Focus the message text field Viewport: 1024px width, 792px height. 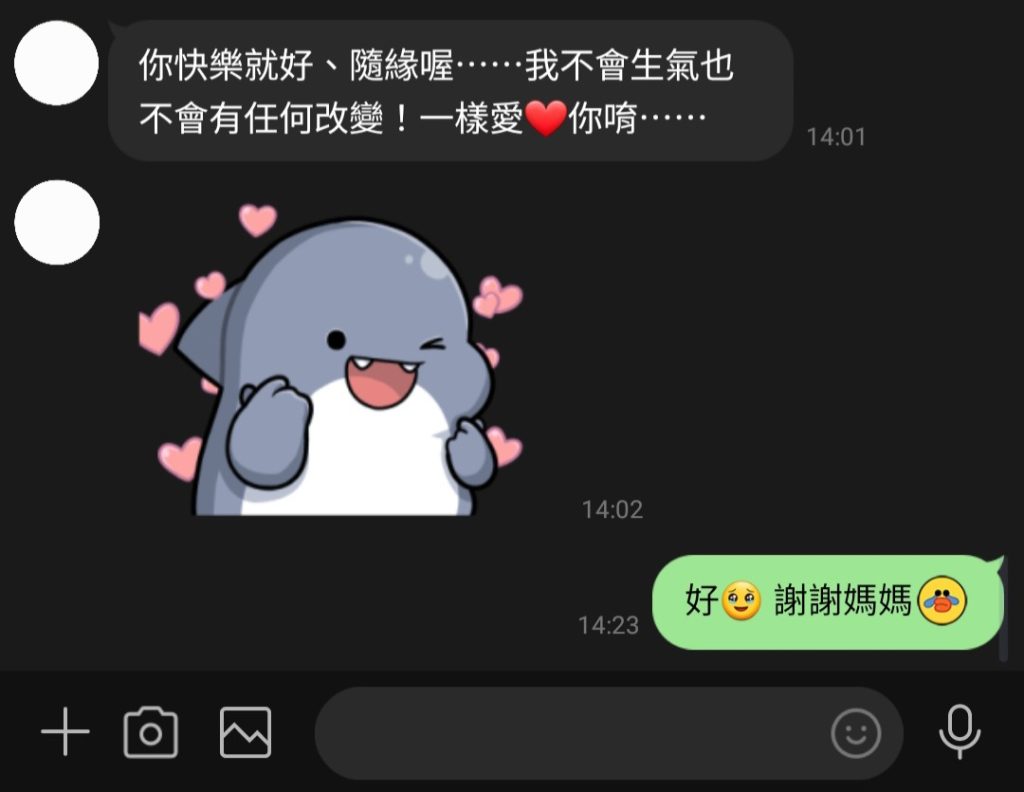pyautogui.click(x=570, y=734)
